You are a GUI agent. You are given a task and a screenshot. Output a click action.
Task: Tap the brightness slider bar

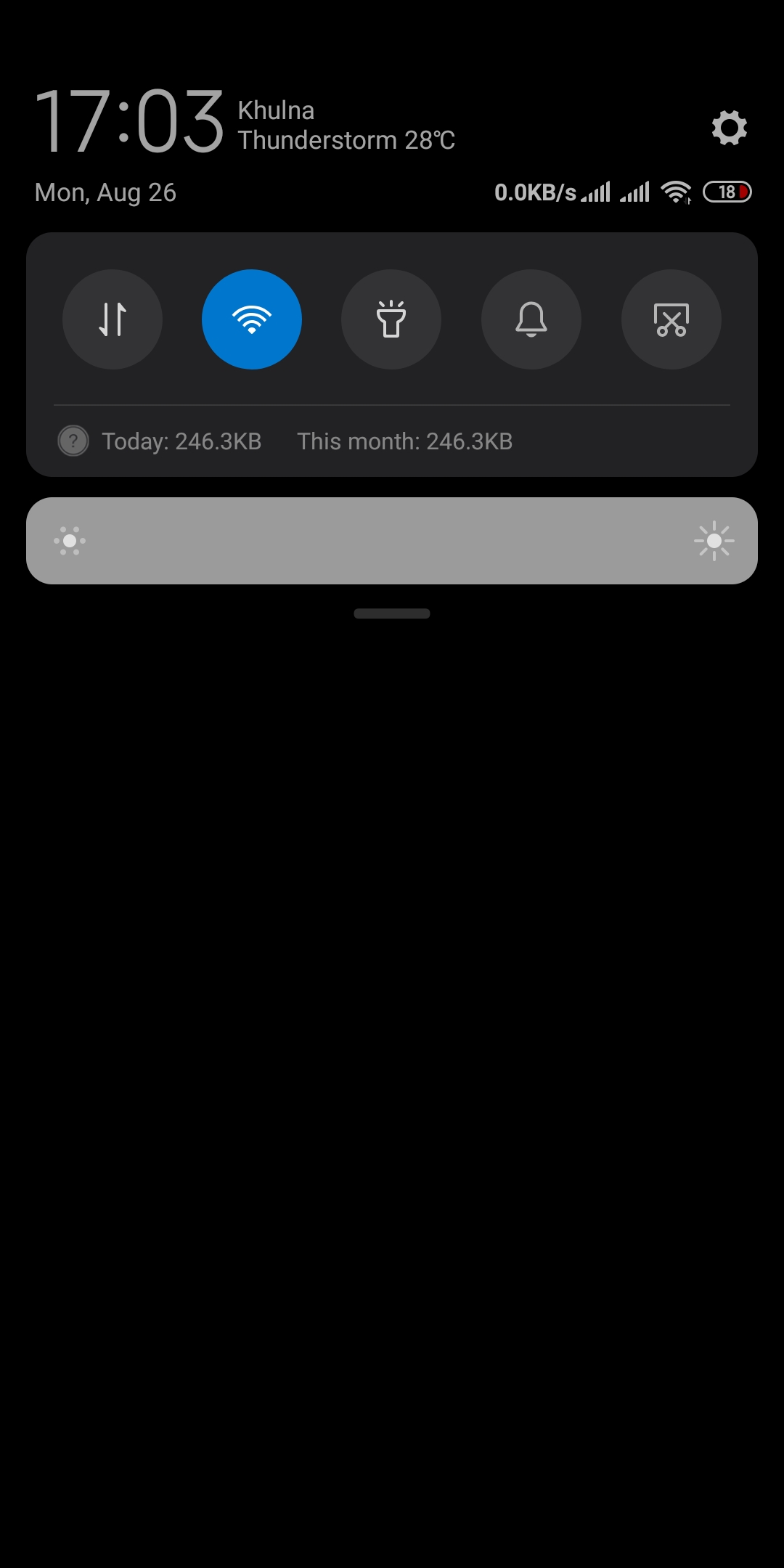tap(392, 541)
